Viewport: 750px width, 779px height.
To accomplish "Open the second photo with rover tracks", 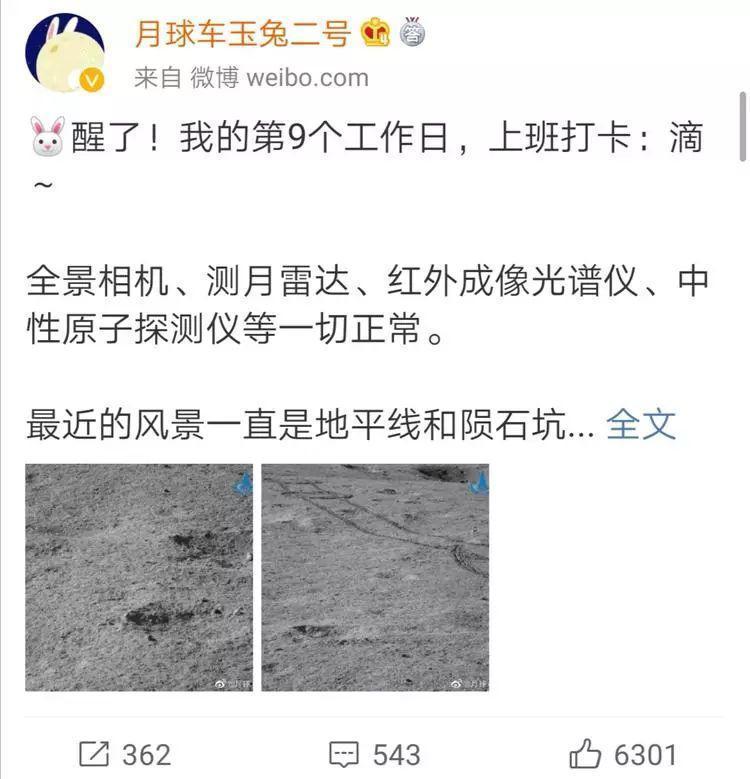I will click(375, 577).
